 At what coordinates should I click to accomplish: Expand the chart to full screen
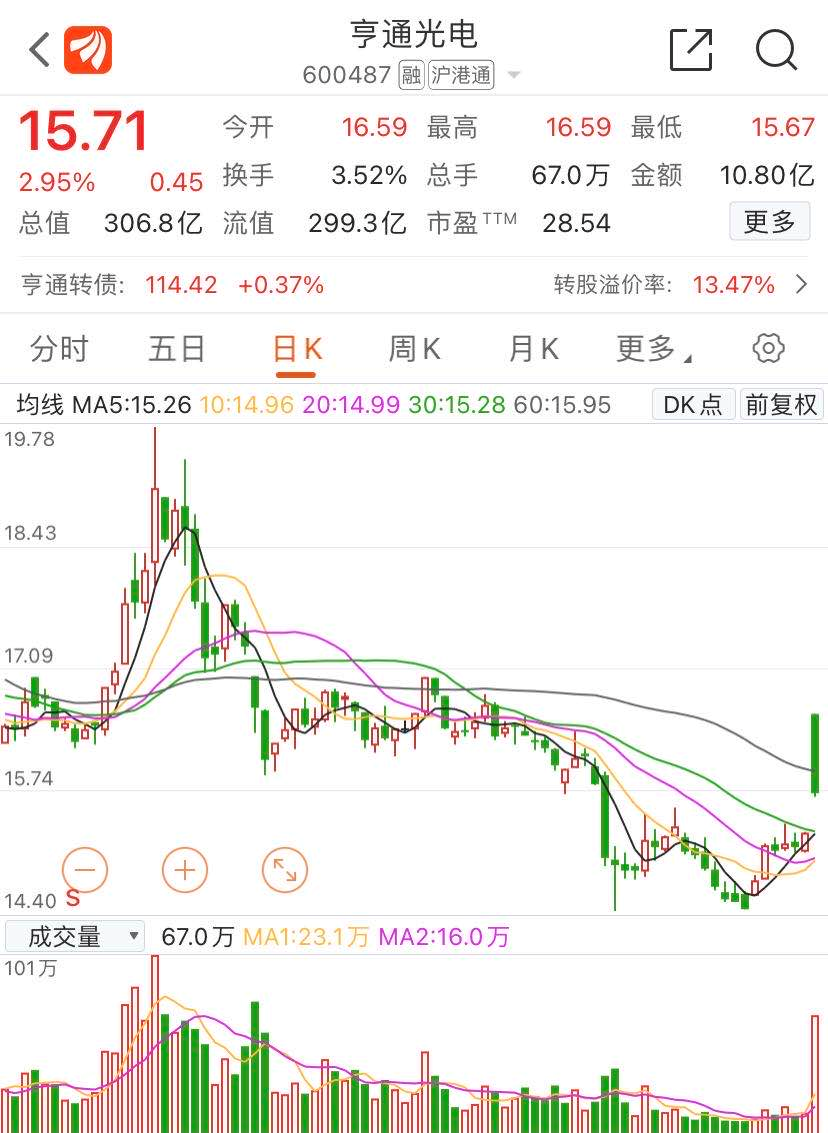tap(285, 870)
